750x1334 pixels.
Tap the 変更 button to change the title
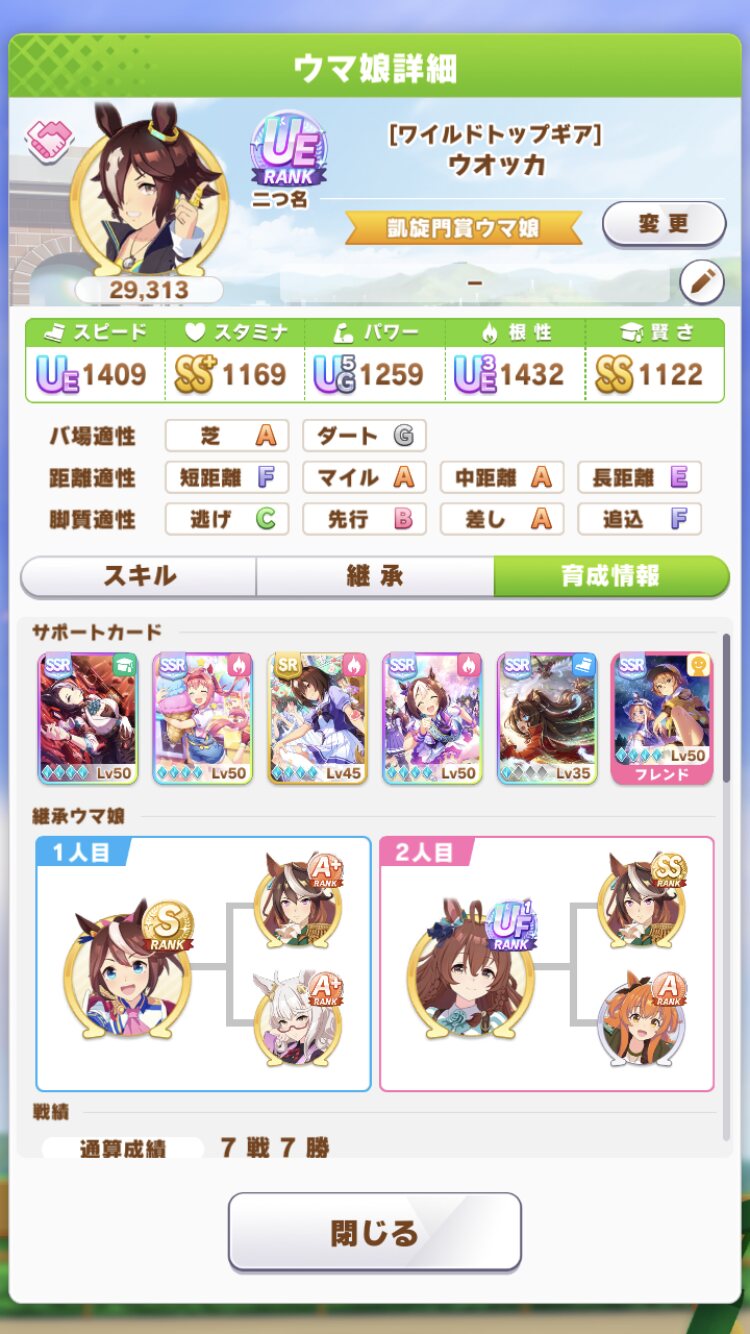[x=664, y=224]
